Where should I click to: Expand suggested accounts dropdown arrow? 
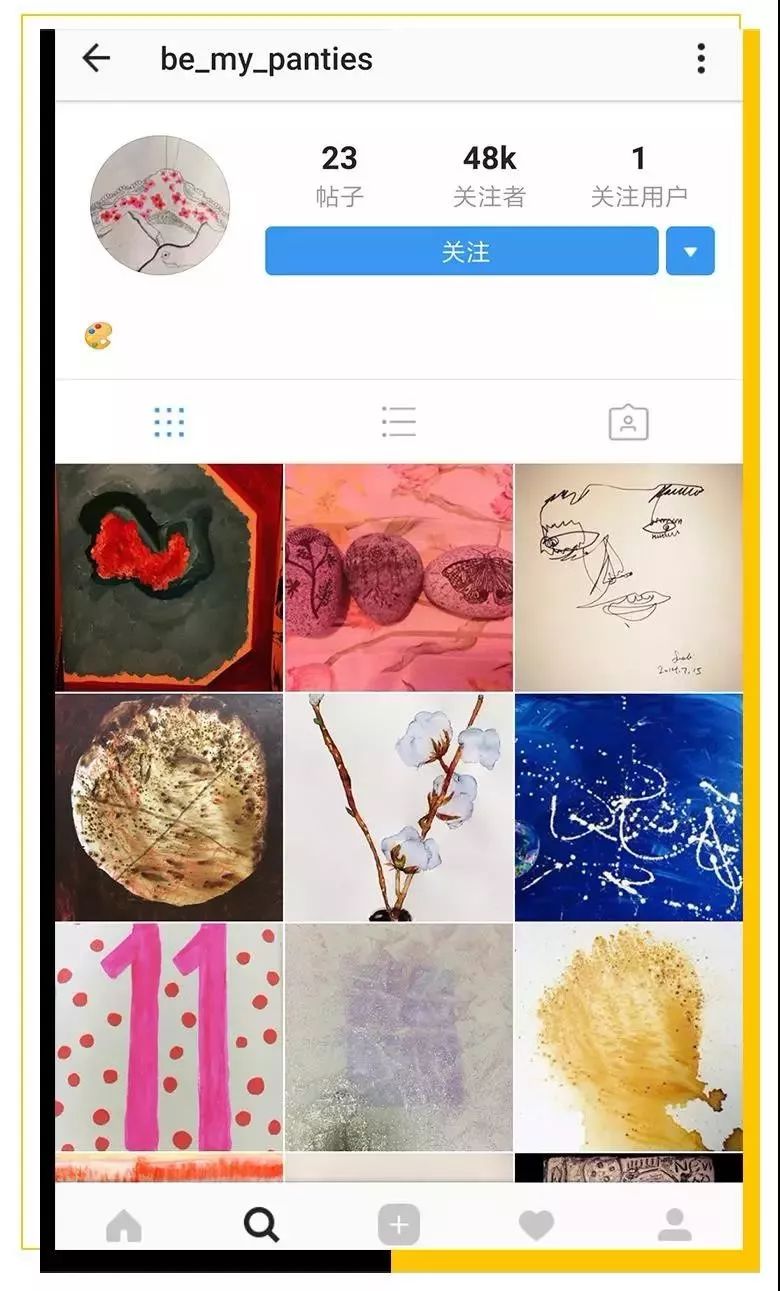tap(690, 251)
